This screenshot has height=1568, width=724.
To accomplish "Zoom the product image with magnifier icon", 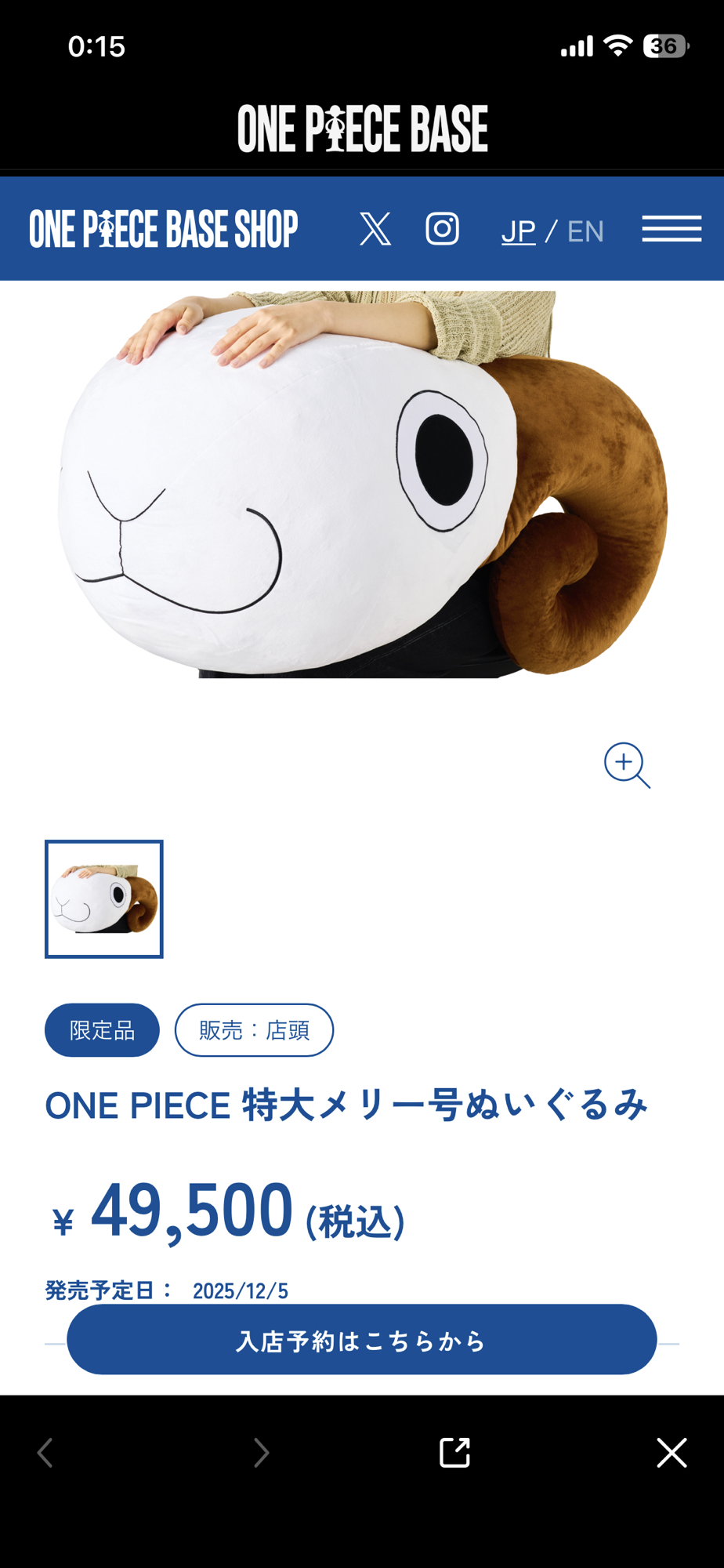I will coord(627,765).
